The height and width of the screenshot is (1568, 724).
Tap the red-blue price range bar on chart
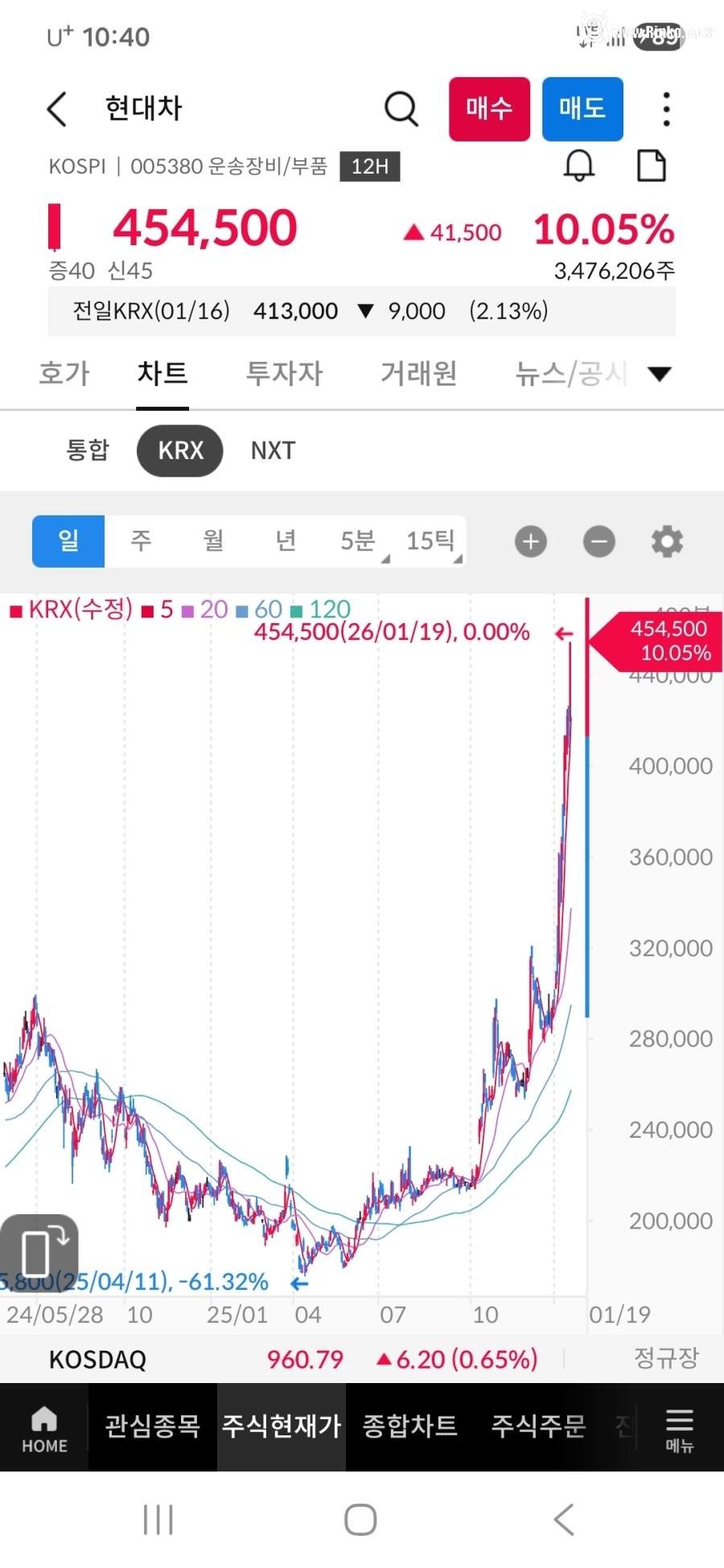coord(588,804)
